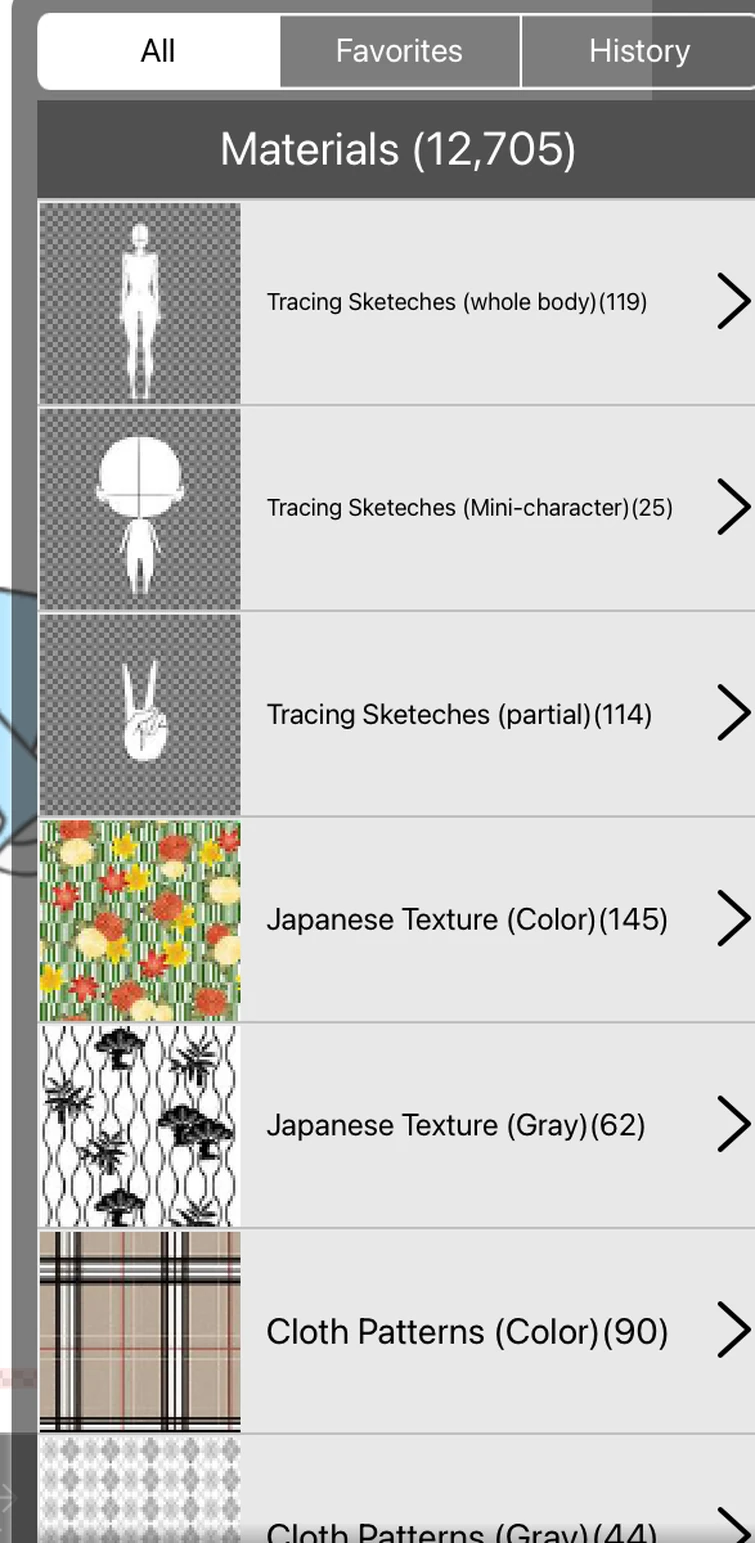
Task: Open Japanese Texture (Color) materials
Action: pyautogui.click(x=397, y=921)
